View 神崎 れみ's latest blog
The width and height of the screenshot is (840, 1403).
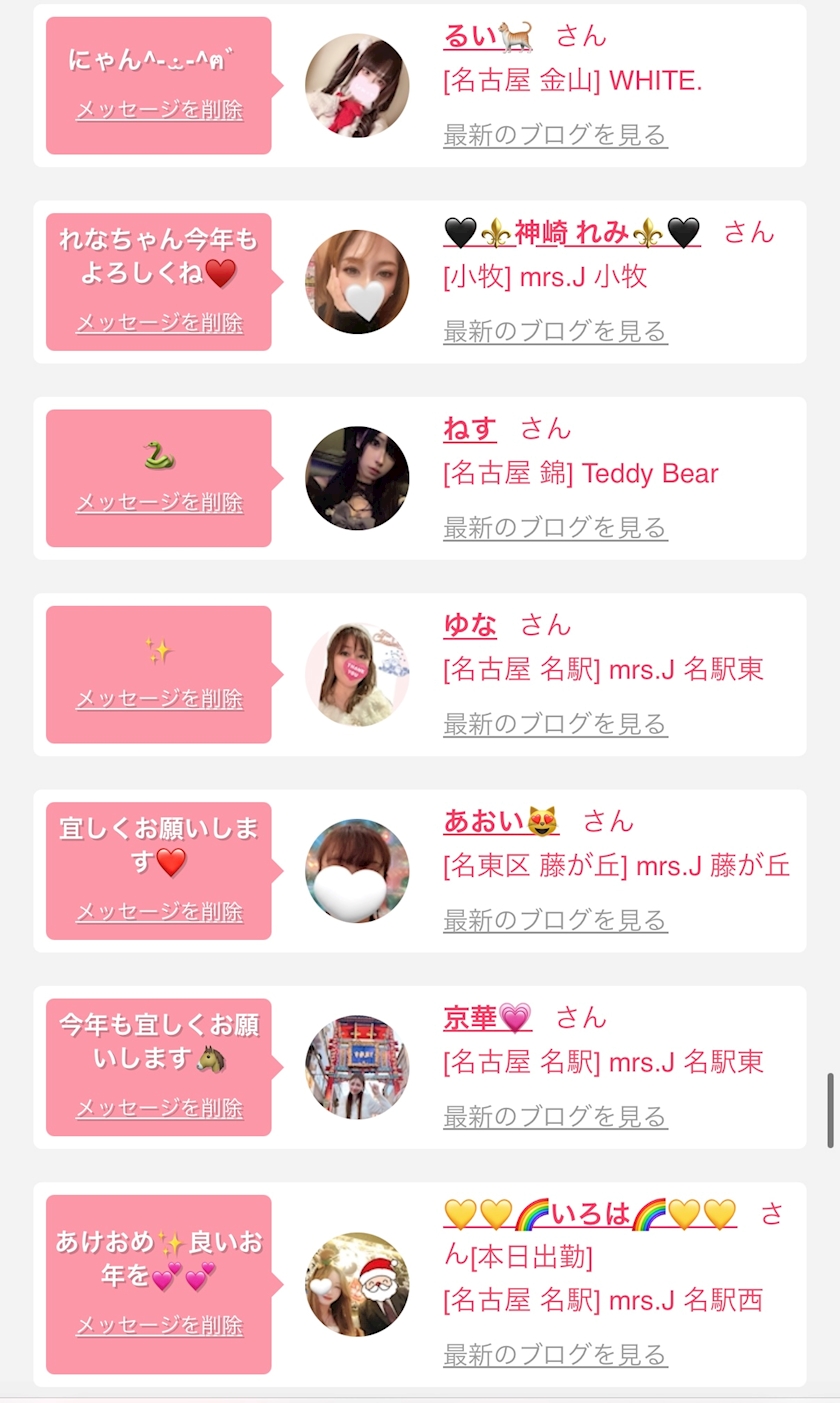coord(555,331)
